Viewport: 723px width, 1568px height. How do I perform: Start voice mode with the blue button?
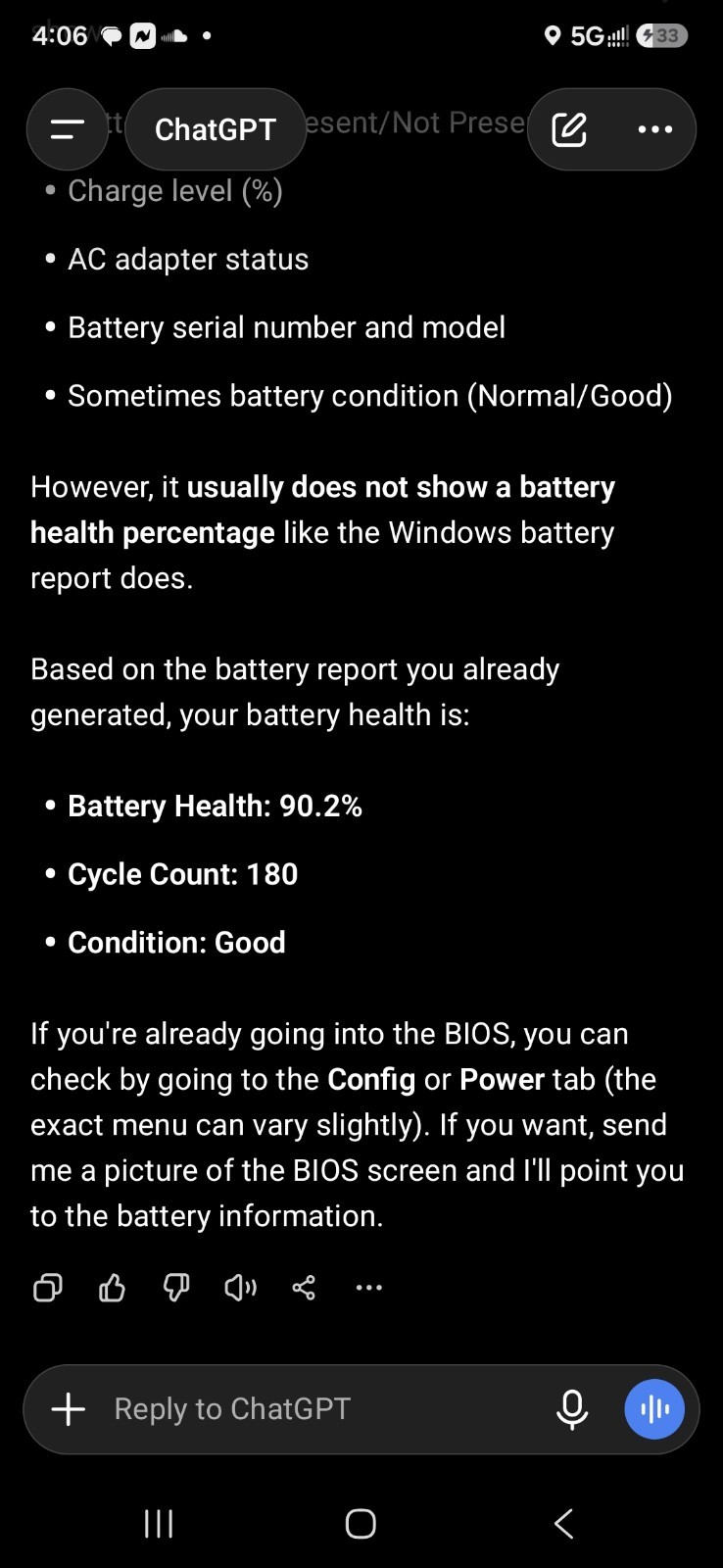click(x=654, y=1409)
